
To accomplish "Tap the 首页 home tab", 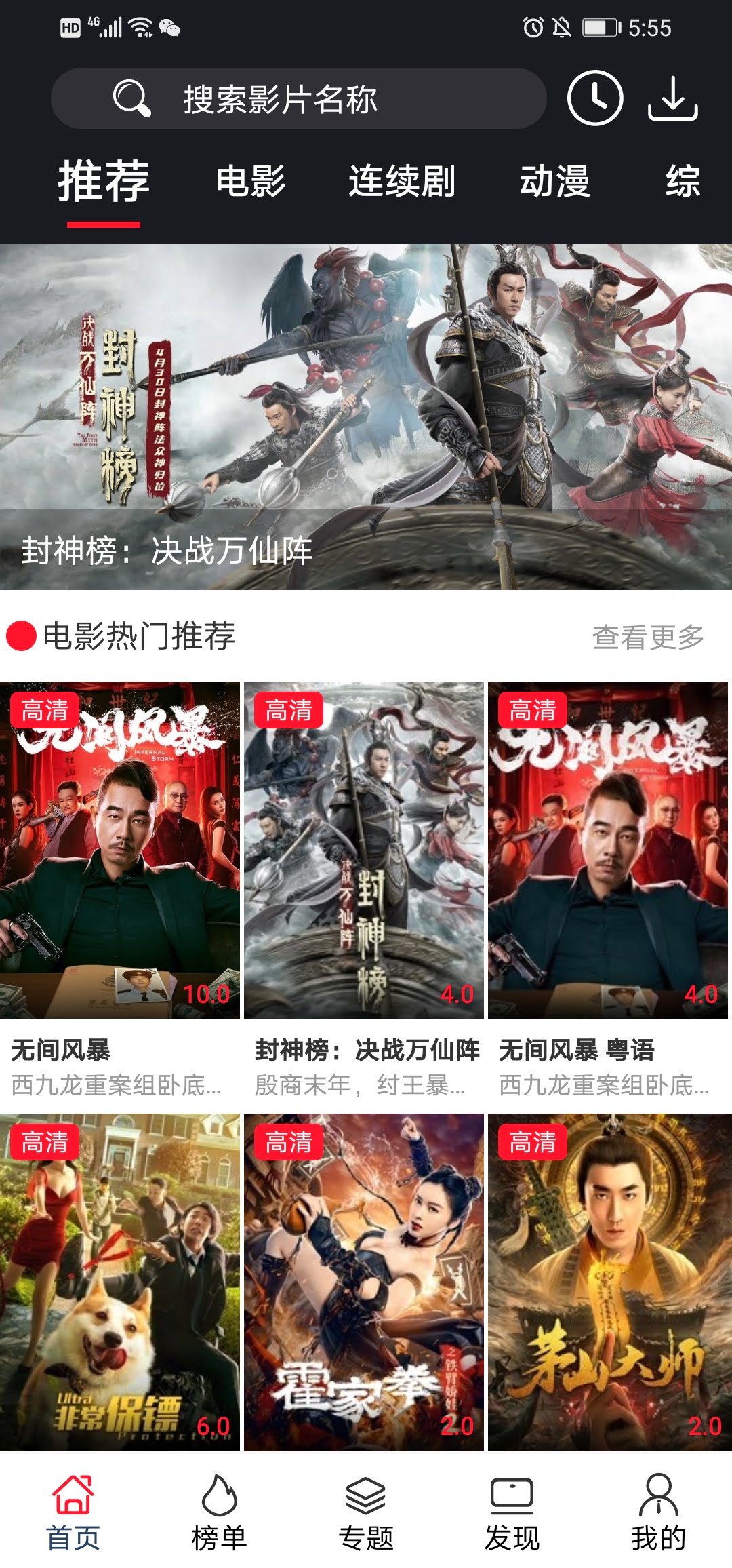I will pyautogui.click(x=73, y=1514).
